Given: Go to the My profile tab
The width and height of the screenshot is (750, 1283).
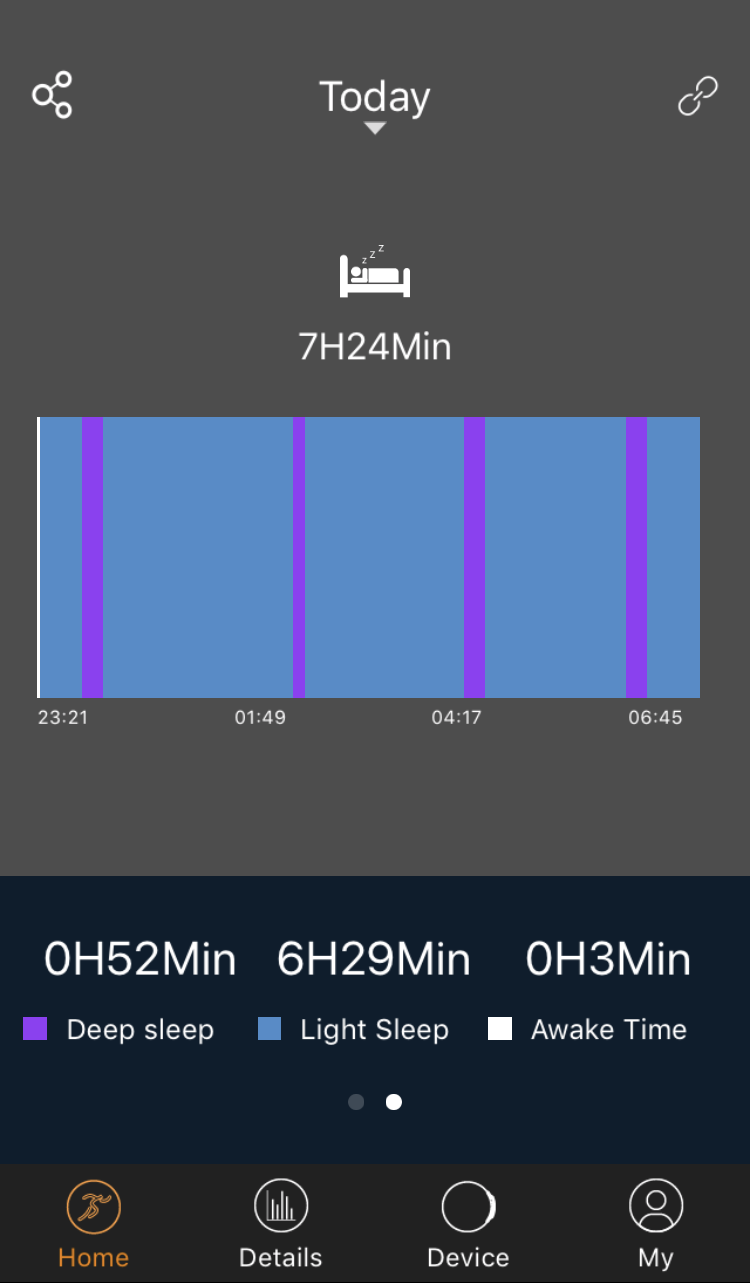Looking at the screenshot, I should pos(656,1223).
